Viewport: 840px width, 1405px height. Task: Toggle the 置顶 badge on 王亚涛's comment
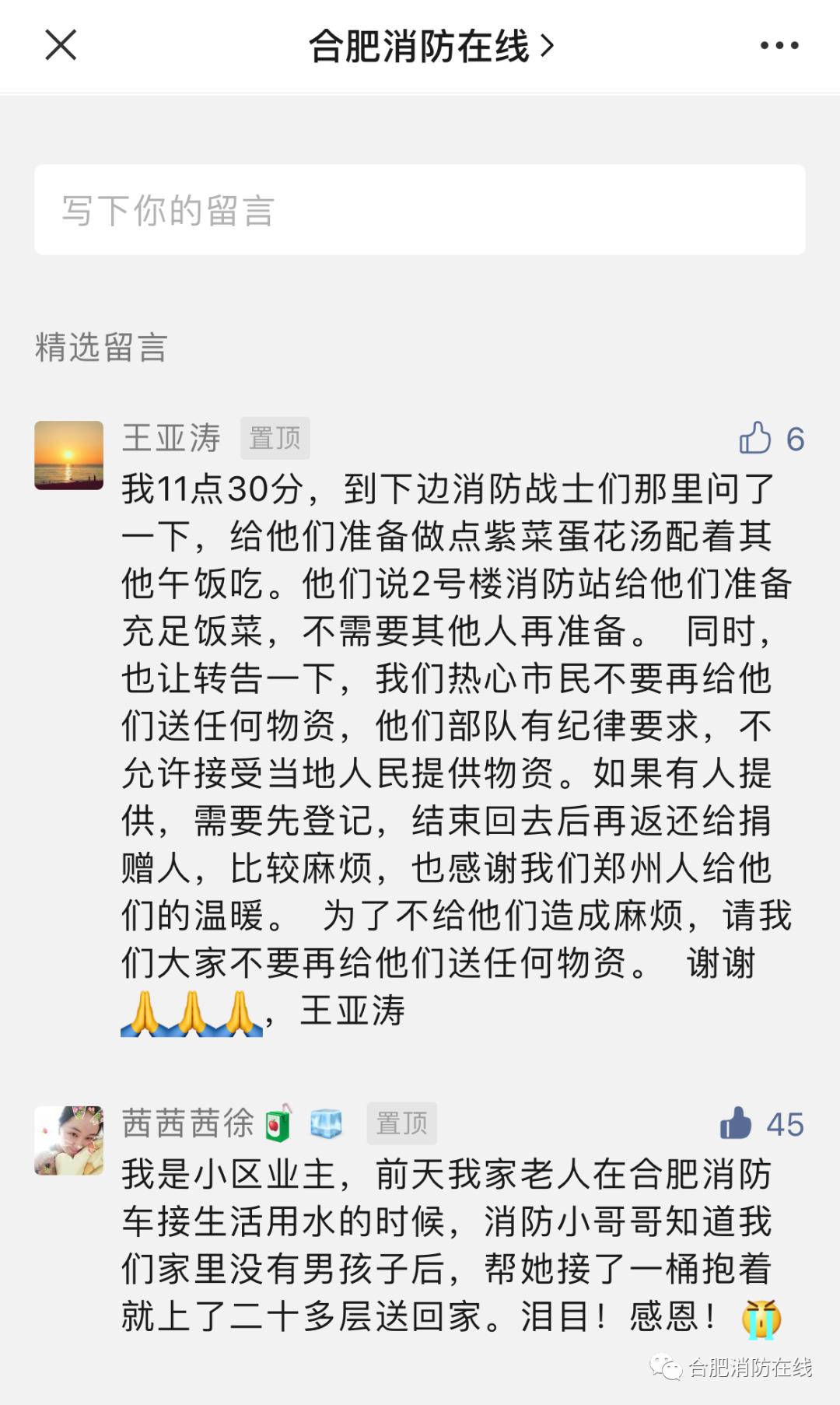click(x=276, y=438)
